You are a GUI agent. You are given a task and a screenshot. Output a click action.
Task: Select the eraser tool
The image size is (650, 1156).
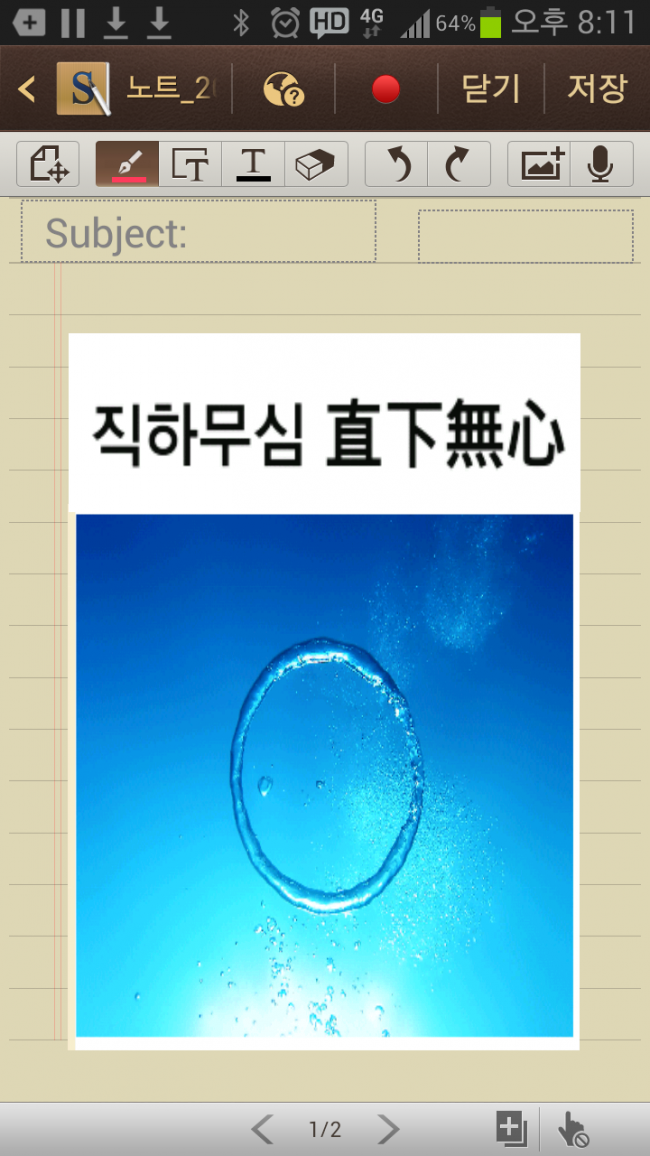tap(316, 164)
